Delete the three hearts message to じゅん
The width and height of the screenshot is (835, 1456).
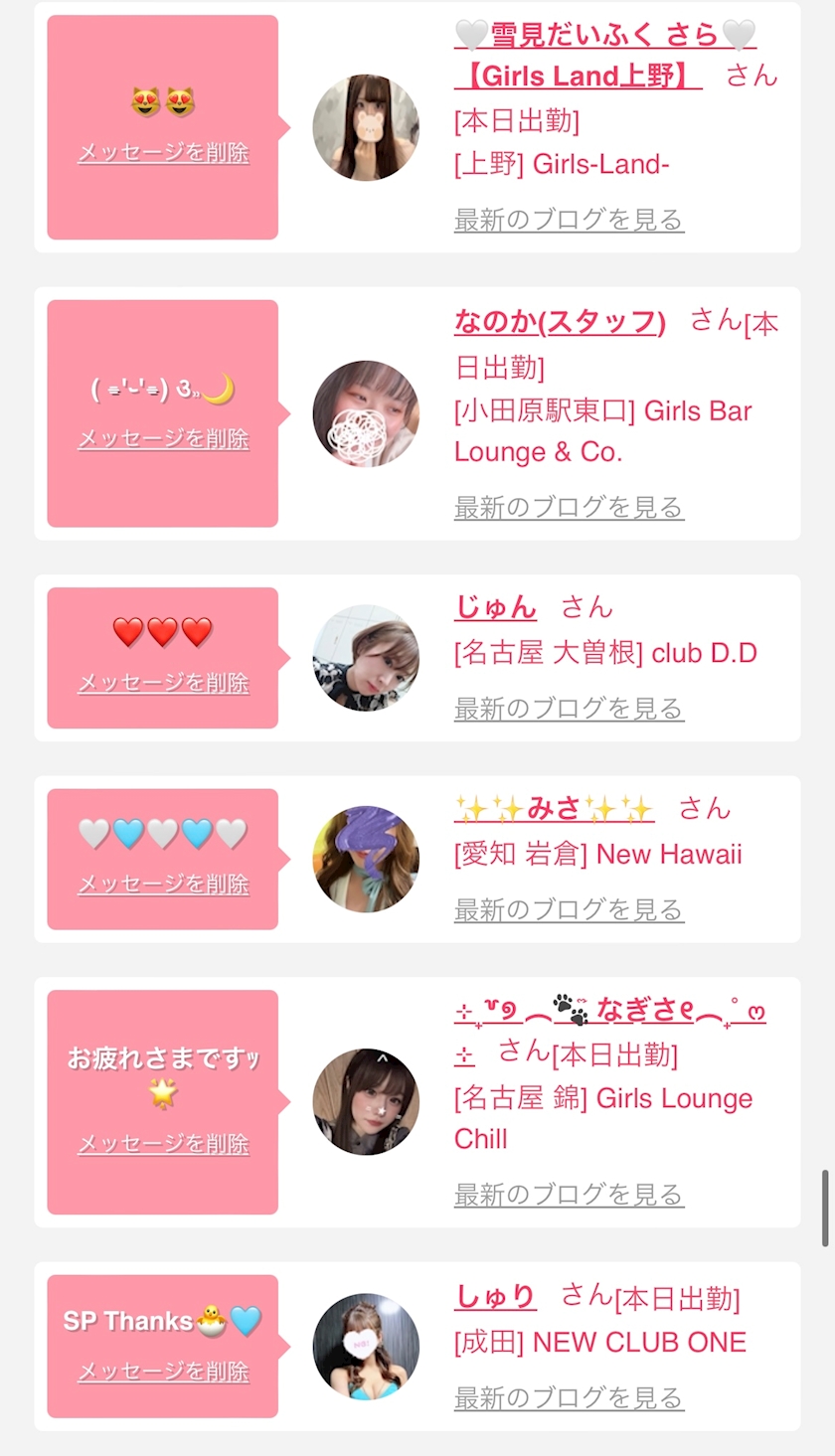(163, 684)
